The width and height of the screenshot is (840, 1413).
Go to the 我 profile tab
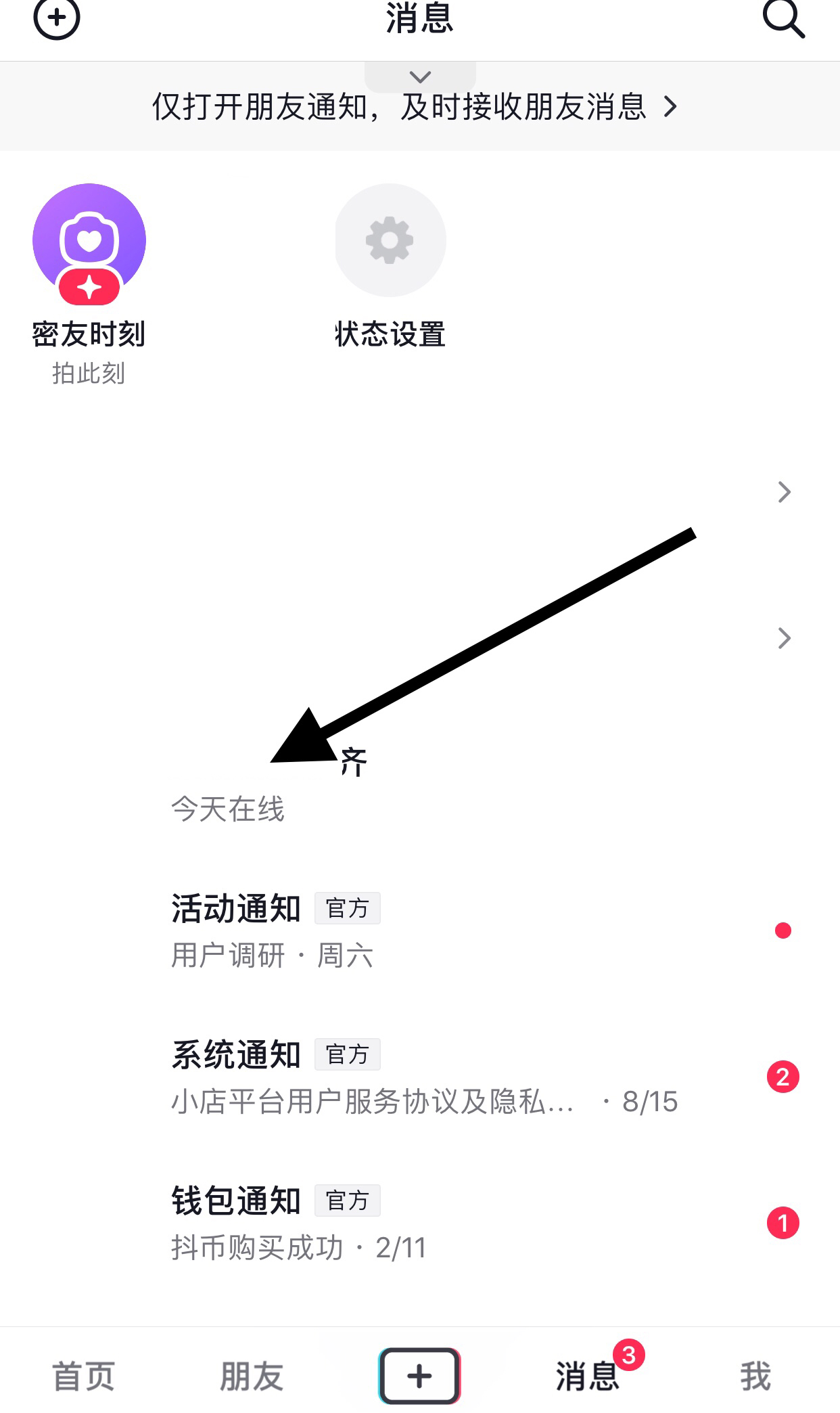coord(755,1376)
